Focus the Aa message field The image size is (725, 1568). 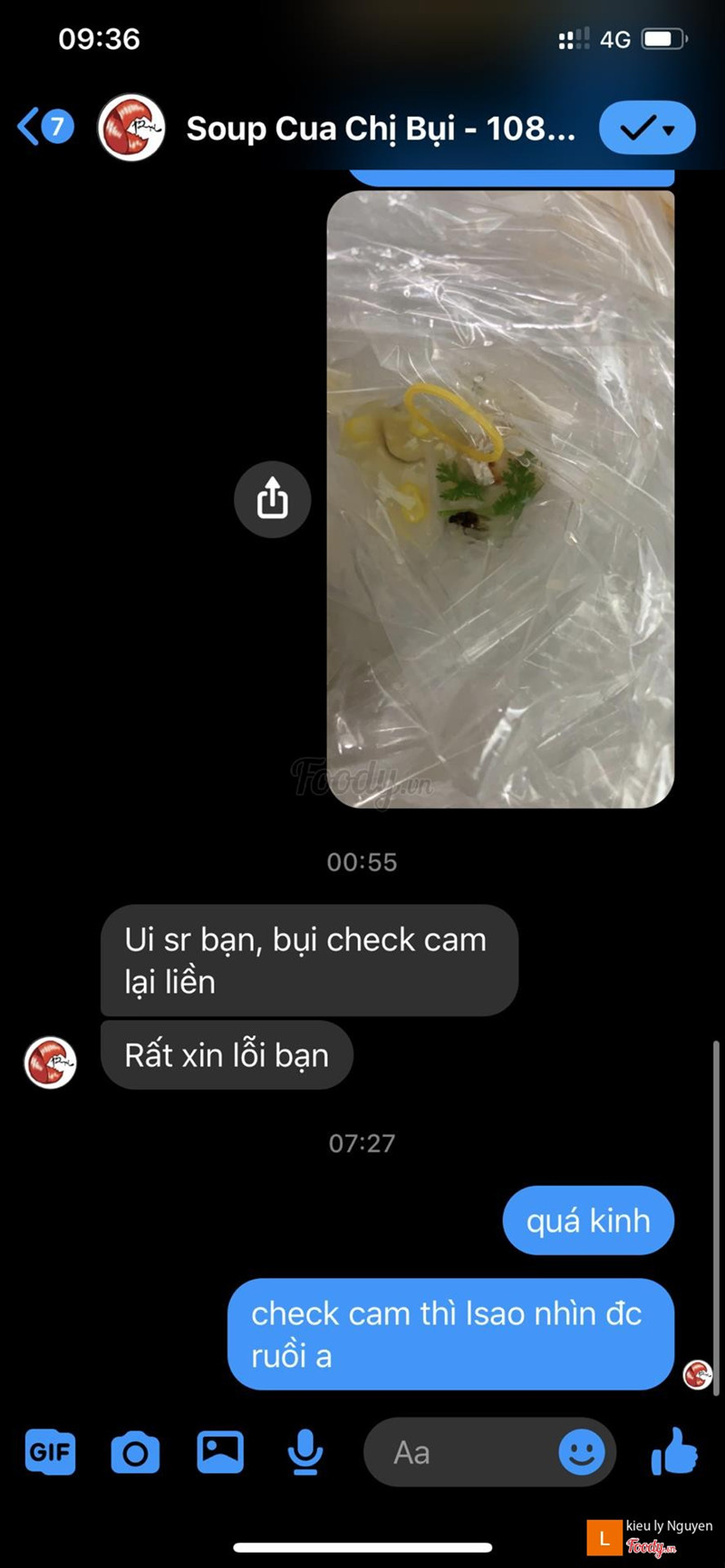tap(462, 1452)
